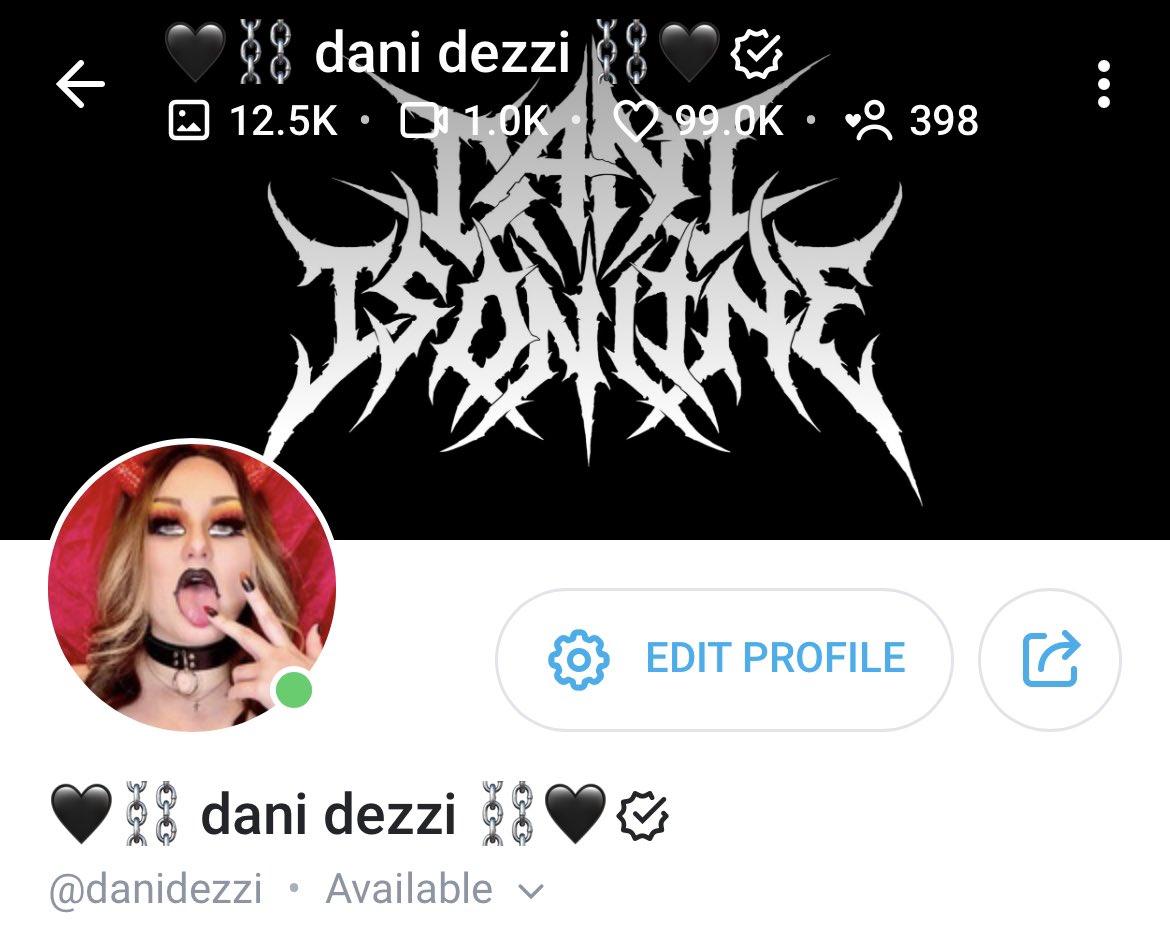Share the profile via share icon
This screenshot has width=1170, height=946.
coord(1050,659)
